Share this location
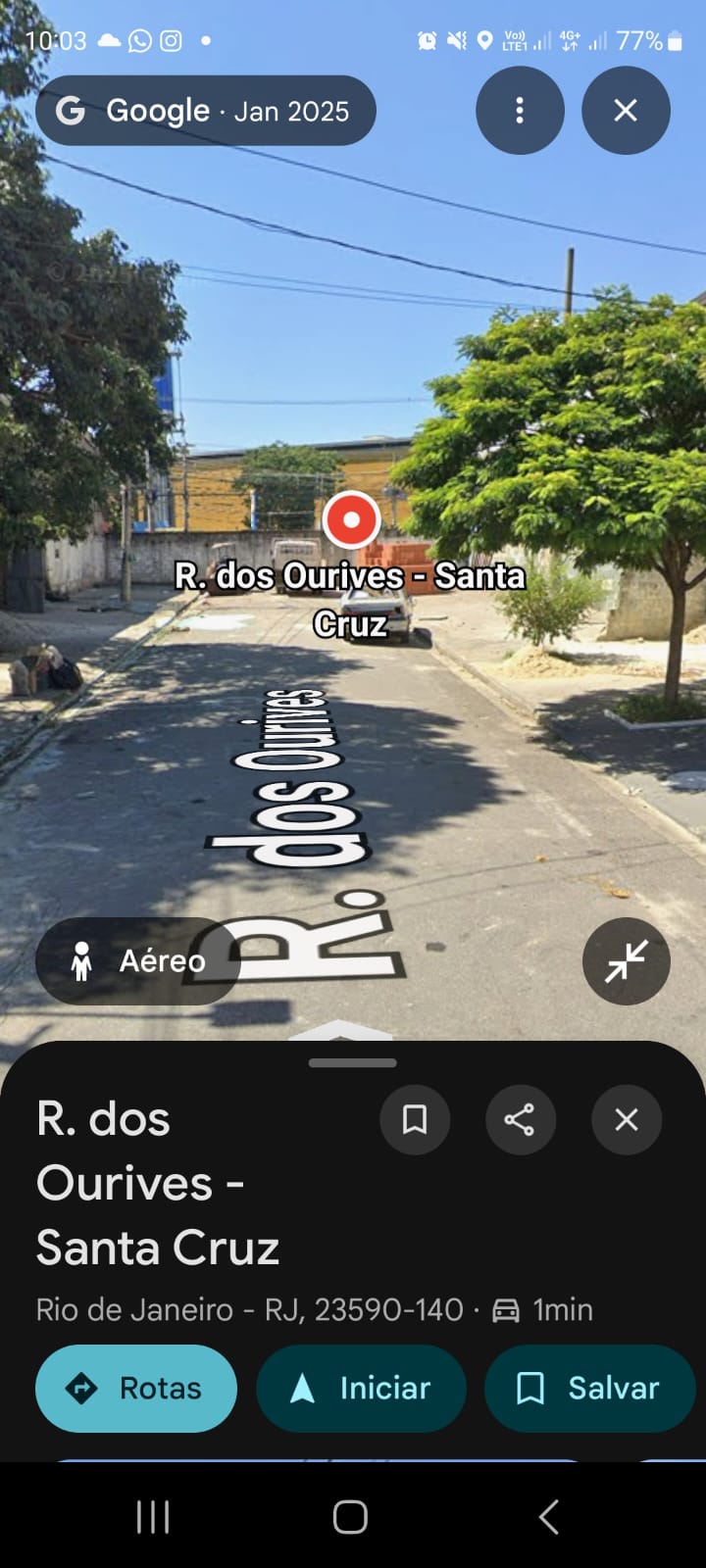Screen dimensions: 706x1568 pyautogui.click(x=520, y=1119)
